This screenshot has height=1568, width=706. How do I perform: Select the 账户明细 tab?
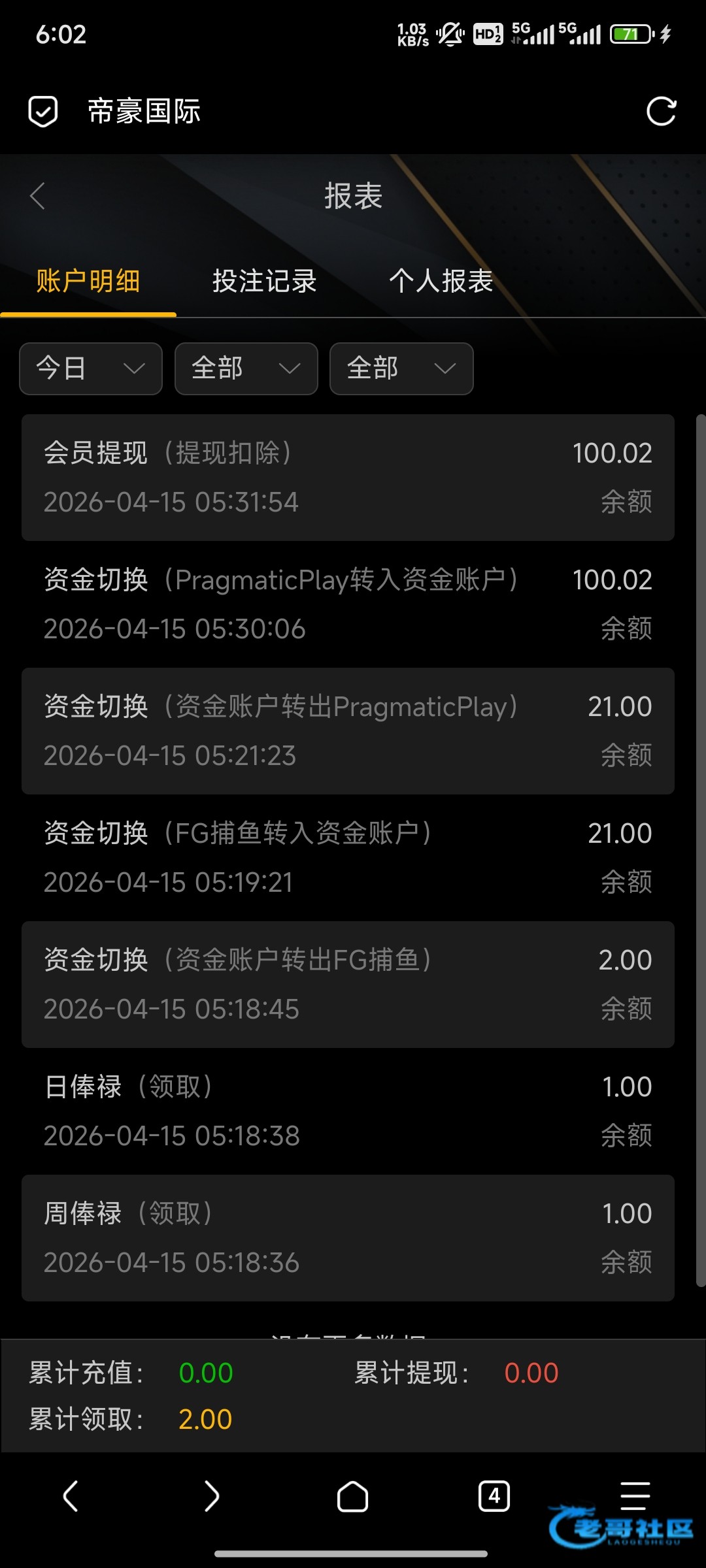click(88, 282)
